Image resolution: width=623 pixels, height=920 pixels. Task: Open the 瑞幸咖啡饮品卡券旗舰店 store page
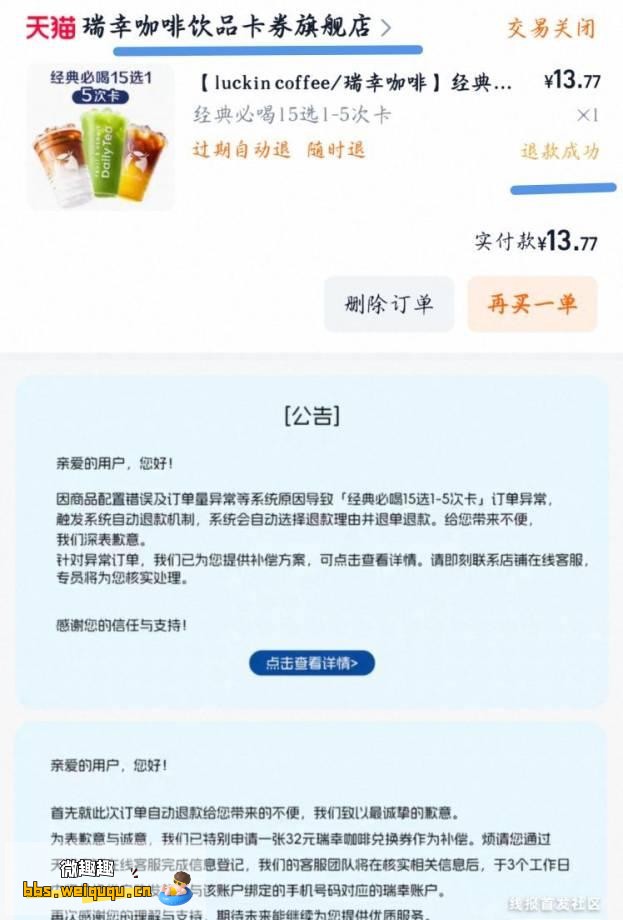click(x=237, y=27)
